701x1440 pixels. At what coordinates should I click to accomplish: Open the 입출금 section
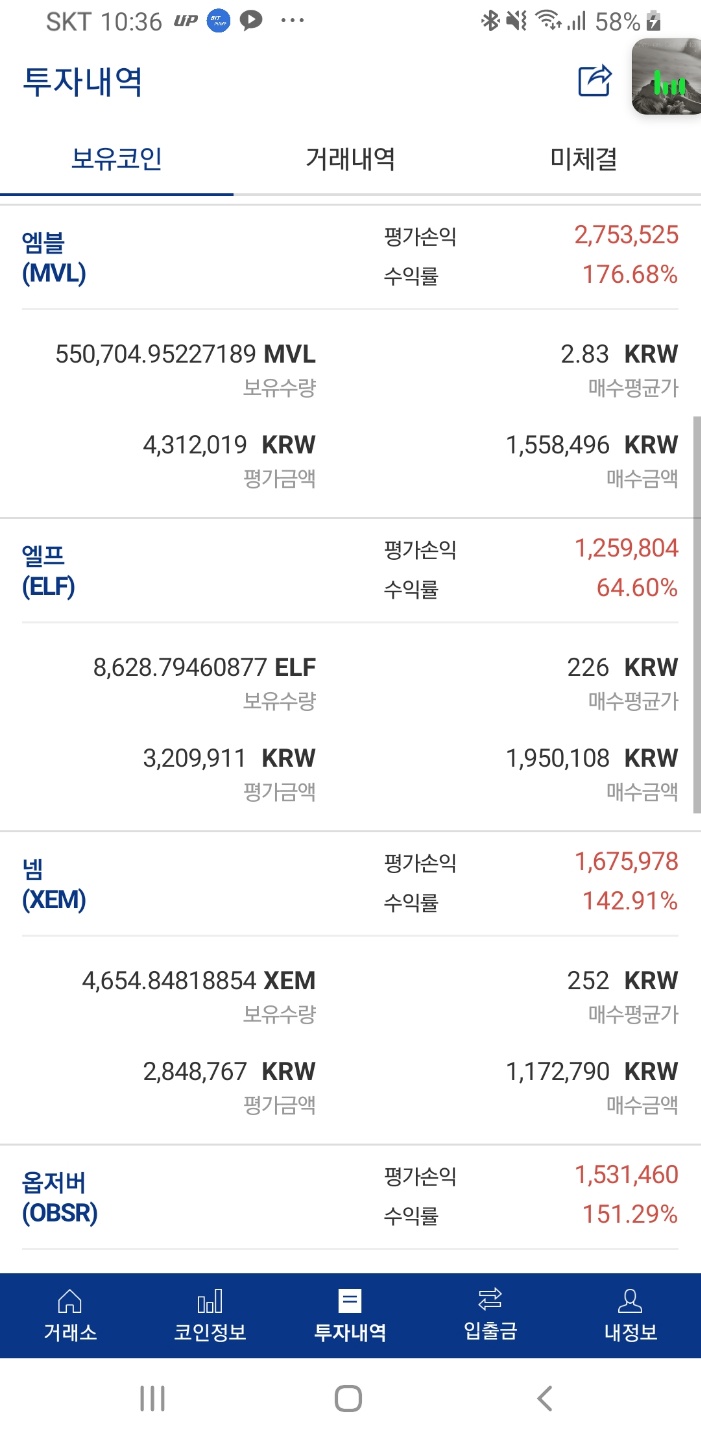(490, 1315)
